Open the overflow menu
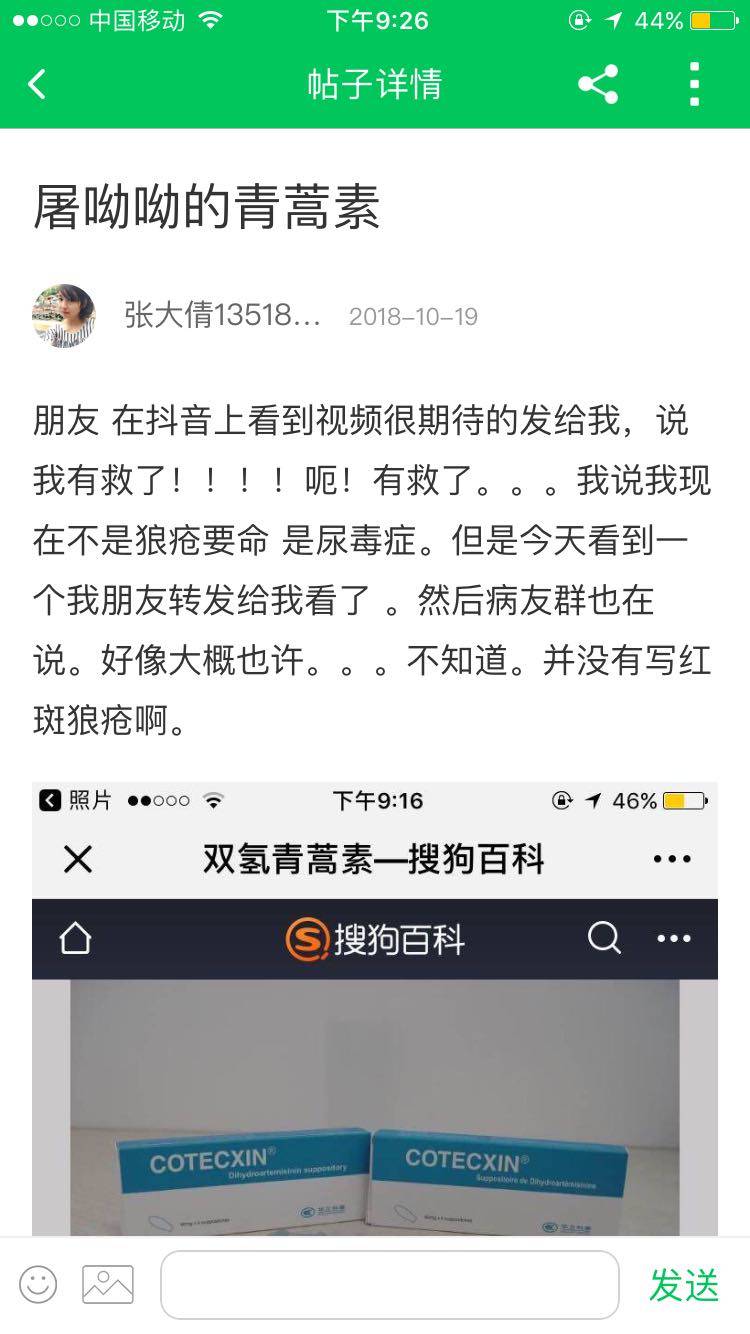Screen dimensions: 750x1334 (x=694, y=84)
